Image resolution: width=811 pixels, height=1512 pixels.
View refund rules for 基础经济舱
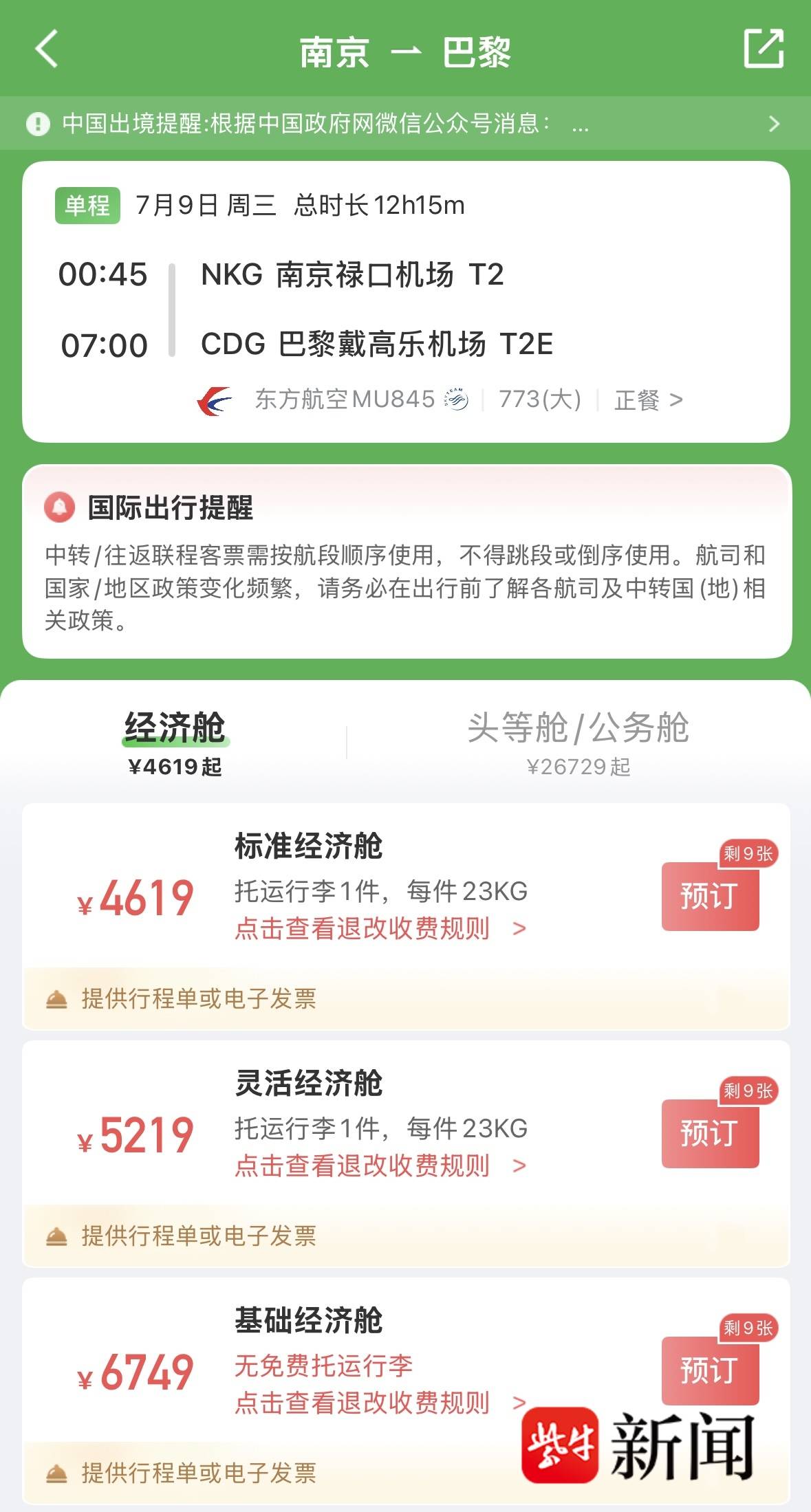click(380, 1403)
